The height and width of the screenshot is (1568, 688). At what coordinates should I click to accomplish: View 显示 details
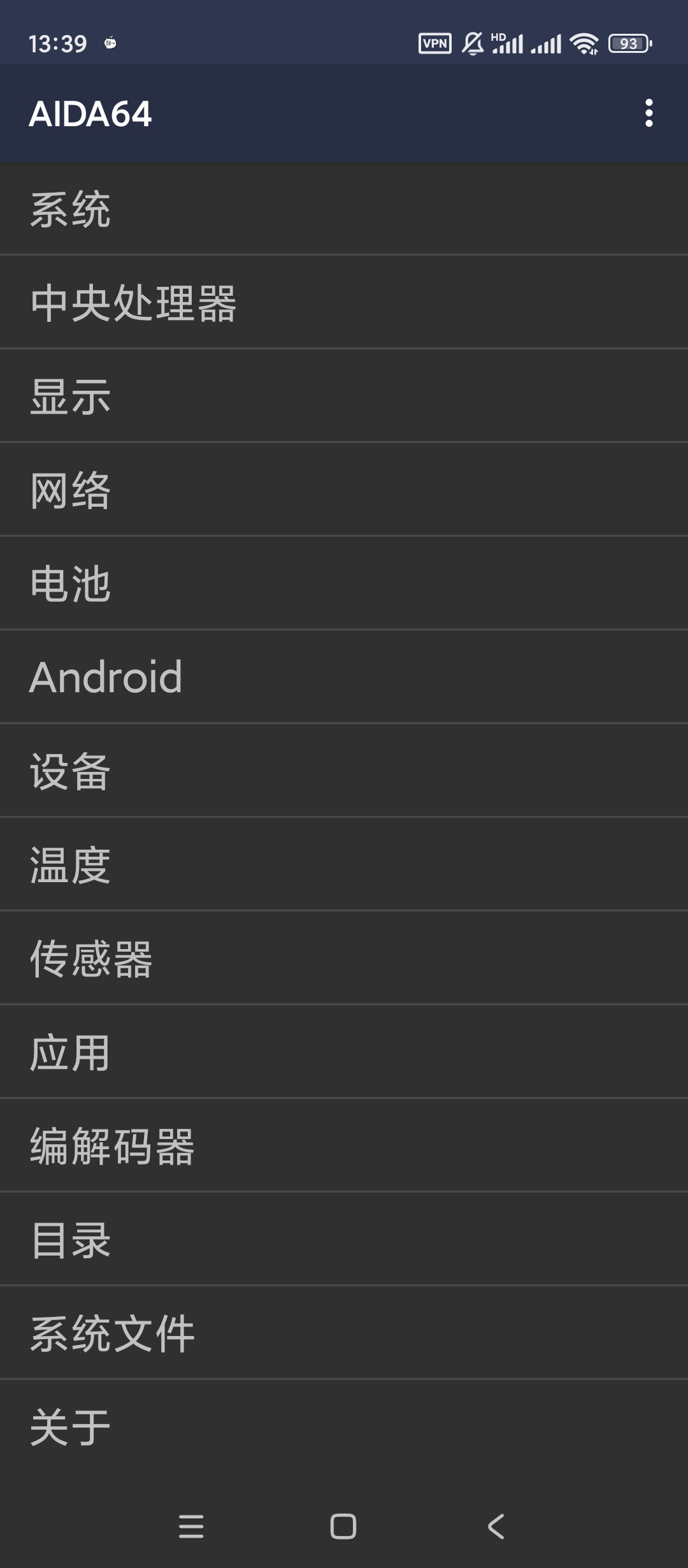tap(344, 396)
